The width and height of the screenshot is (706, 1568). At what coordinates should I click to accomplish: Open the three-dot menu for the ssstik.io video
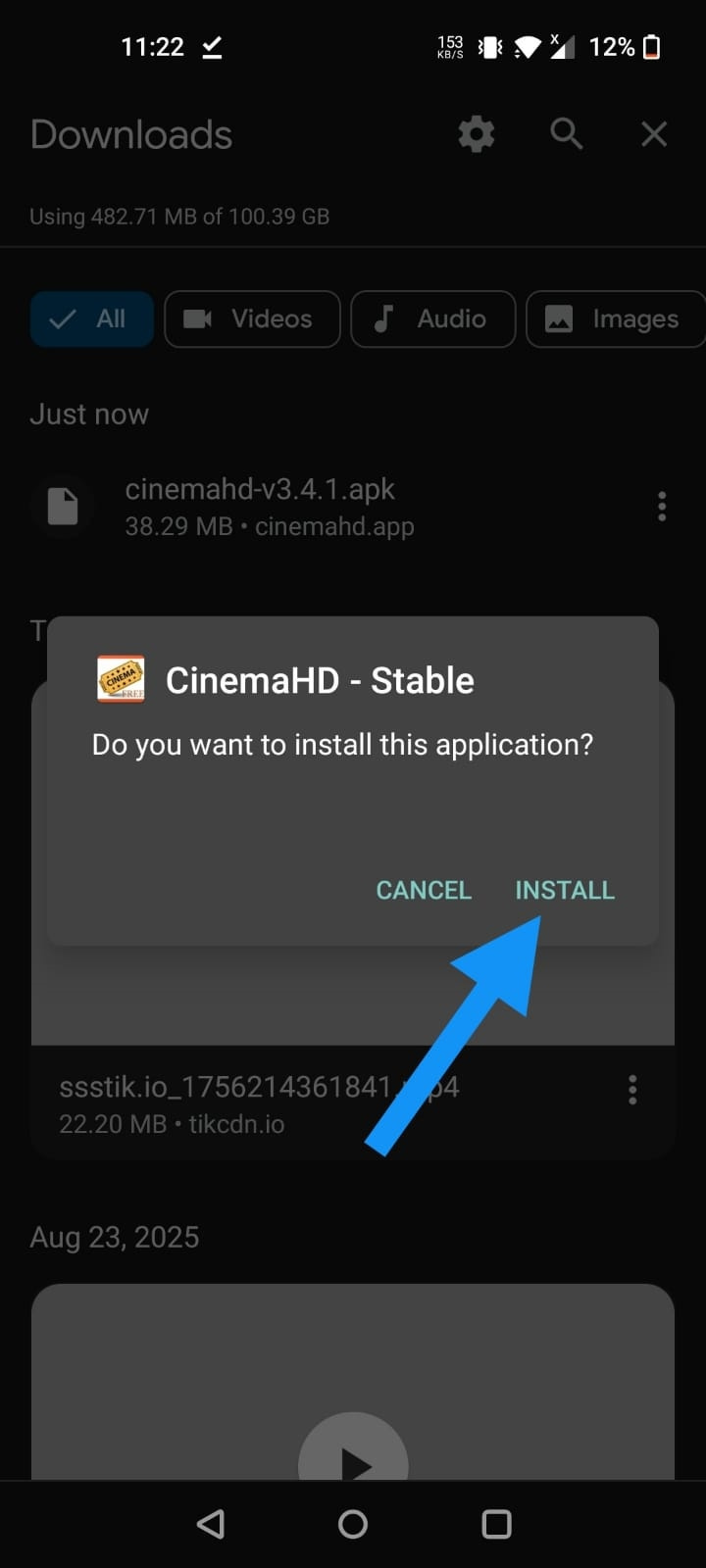632,1090
